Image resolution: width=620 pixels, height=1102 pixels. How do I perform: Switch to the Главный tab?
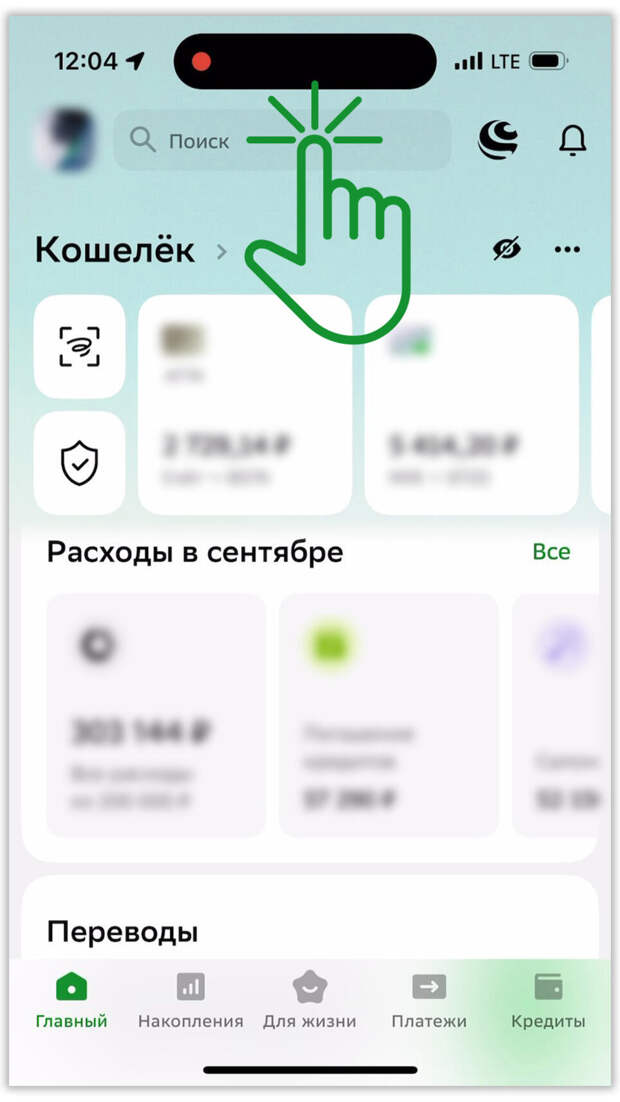click(71, 1002)
